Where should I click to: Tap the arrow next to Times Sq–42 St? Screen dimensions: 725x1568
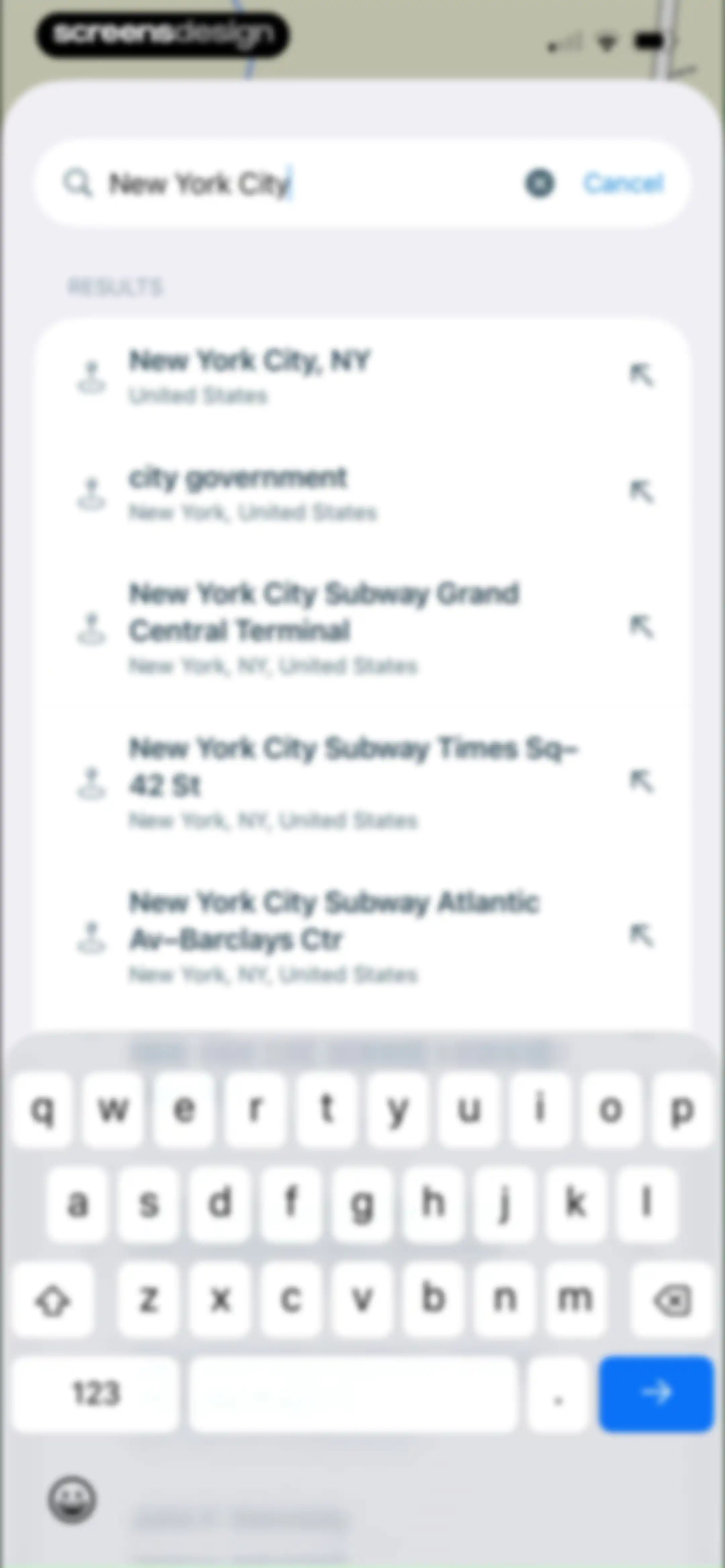[x=641, y=782]
